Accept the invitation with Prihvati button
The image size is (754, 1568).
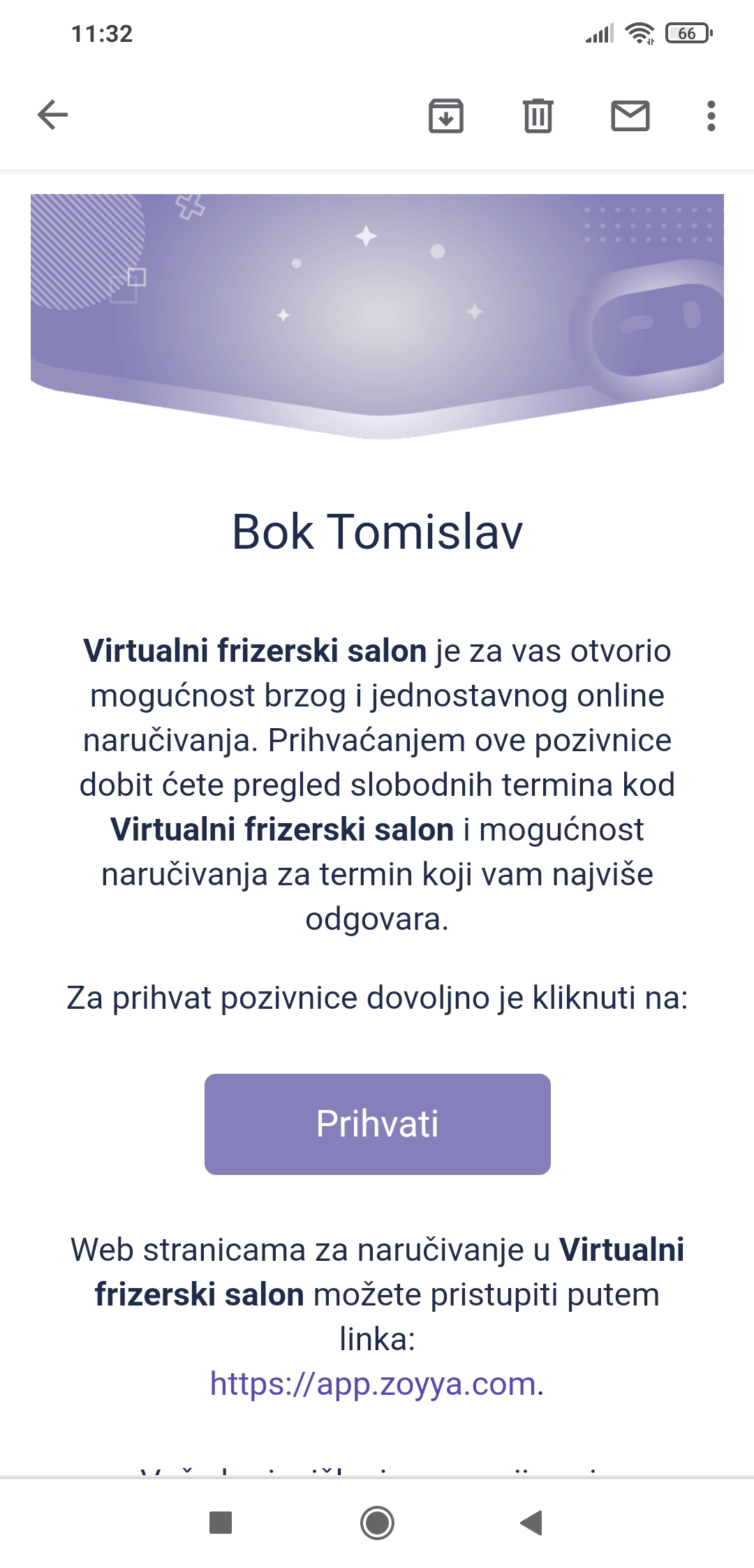(377, 1124)
